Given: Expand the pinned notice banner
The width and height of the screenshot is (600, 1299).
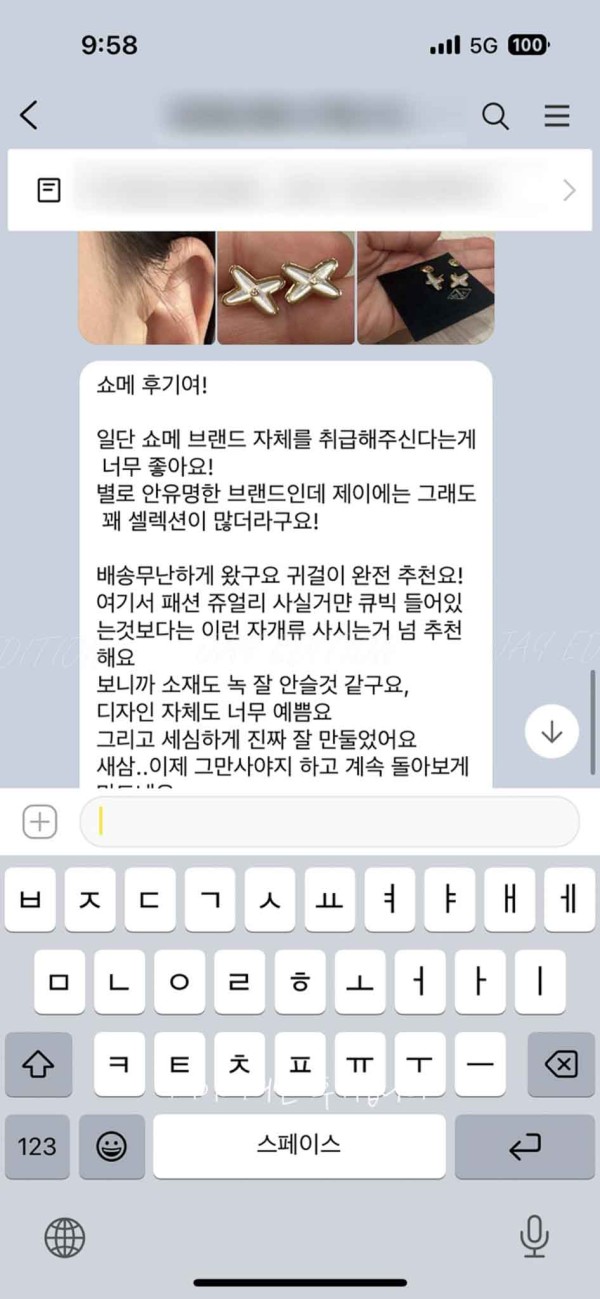Looking at the screenshot, I should pos(569,190).
